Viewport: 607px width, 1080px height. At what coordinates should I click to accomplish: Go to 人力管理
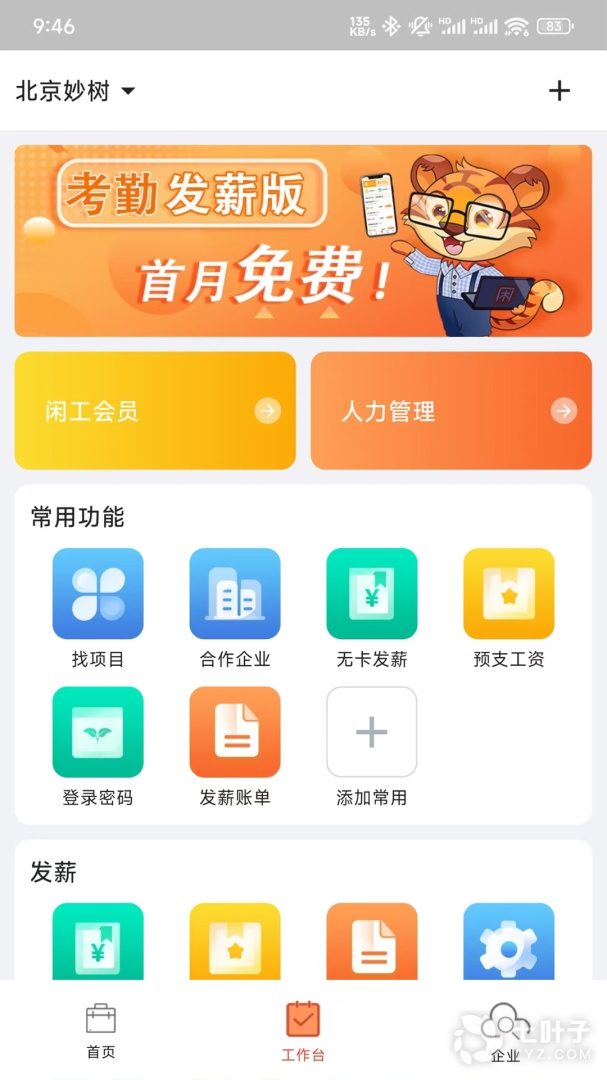(x=451, y=410)
